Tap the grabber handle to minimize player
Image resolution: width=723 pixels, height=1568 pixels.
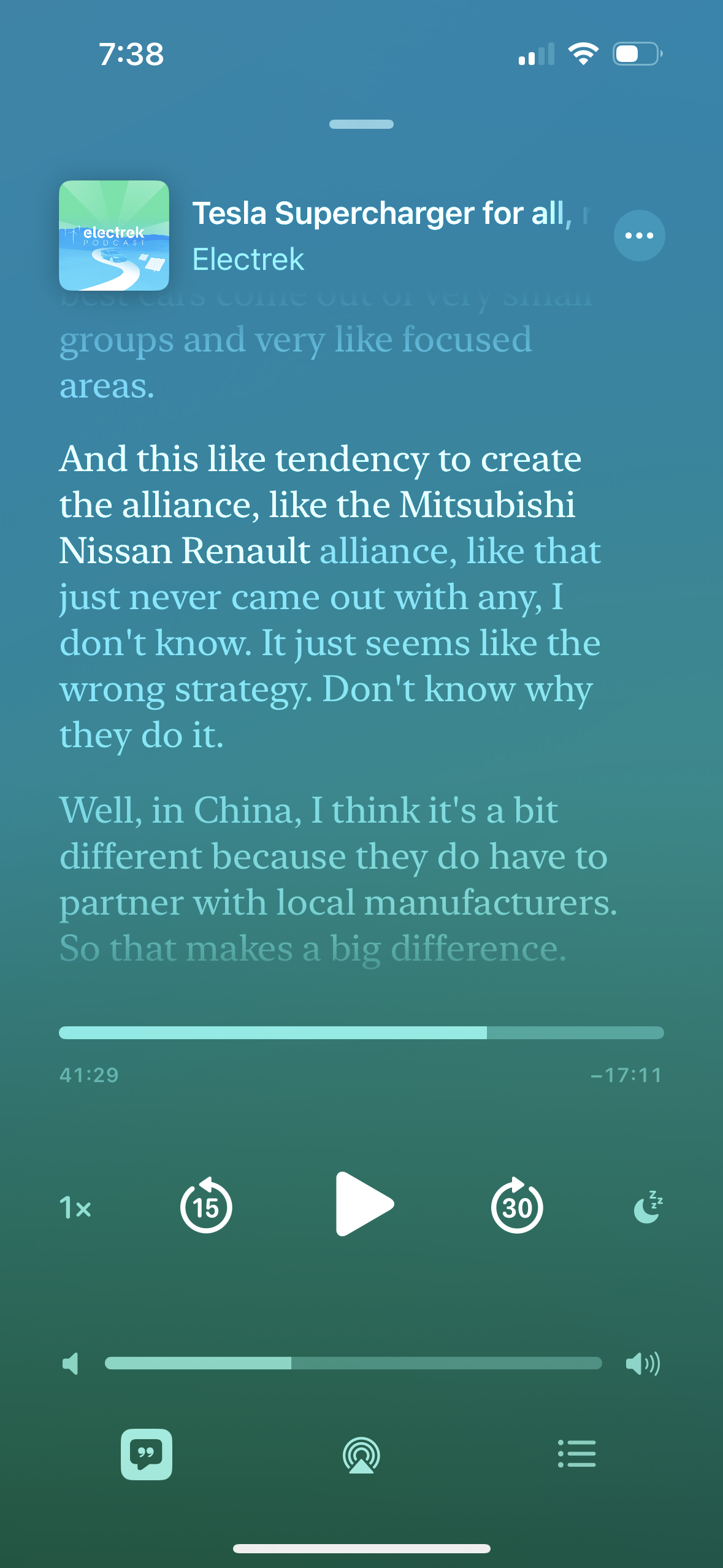(361, 125)
